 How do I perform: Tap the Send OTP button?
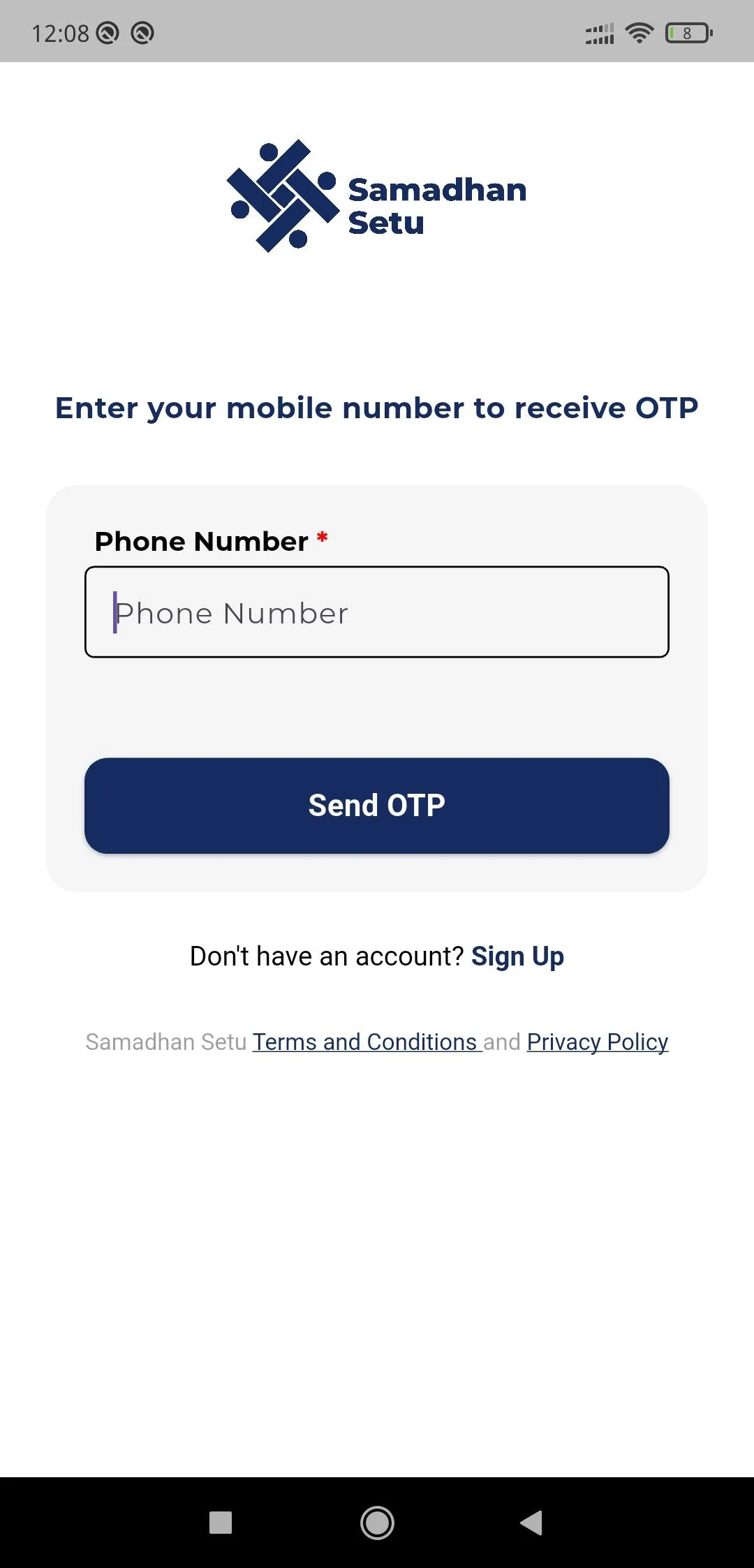pyautogui.click(x=377, y=805)
